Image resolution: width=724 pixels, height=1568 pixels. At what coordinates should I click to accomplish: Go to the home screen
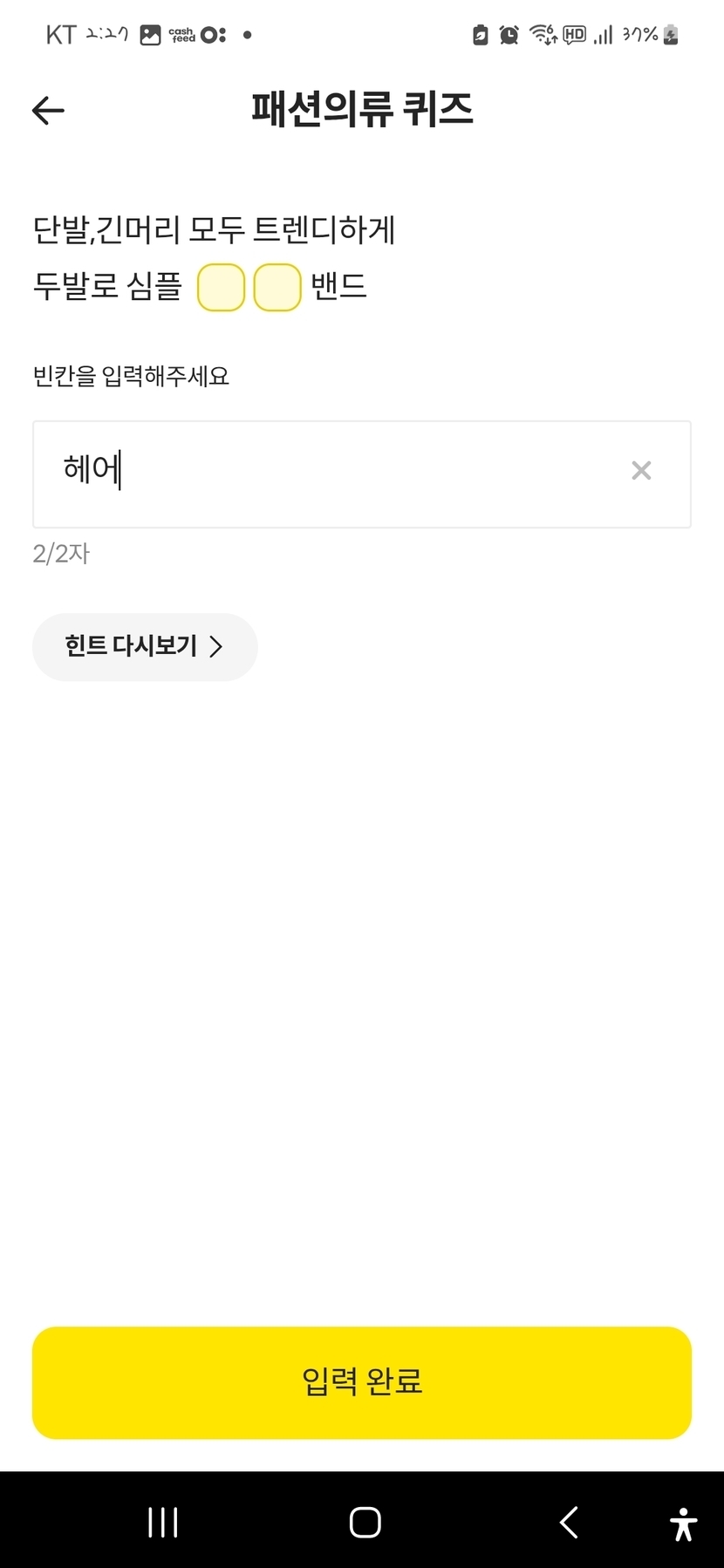tap(365, 1523)
